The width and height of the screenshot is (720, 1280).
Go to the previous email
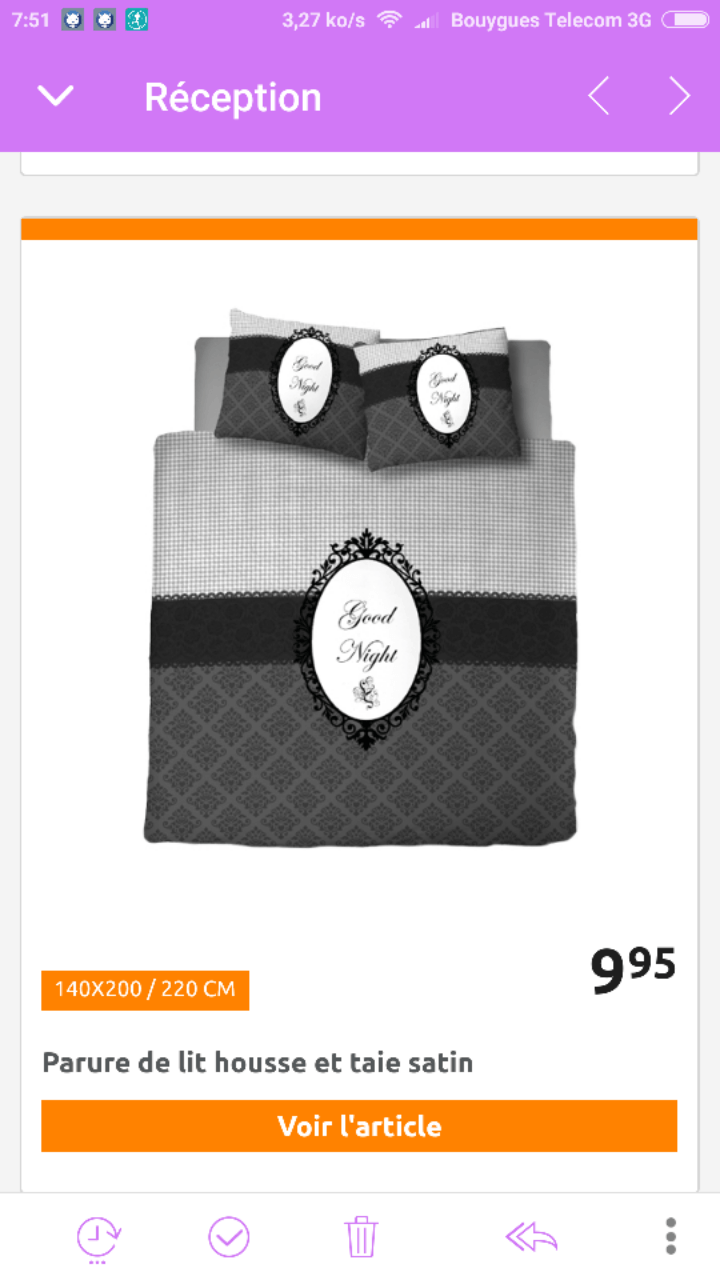click(598, 96)
